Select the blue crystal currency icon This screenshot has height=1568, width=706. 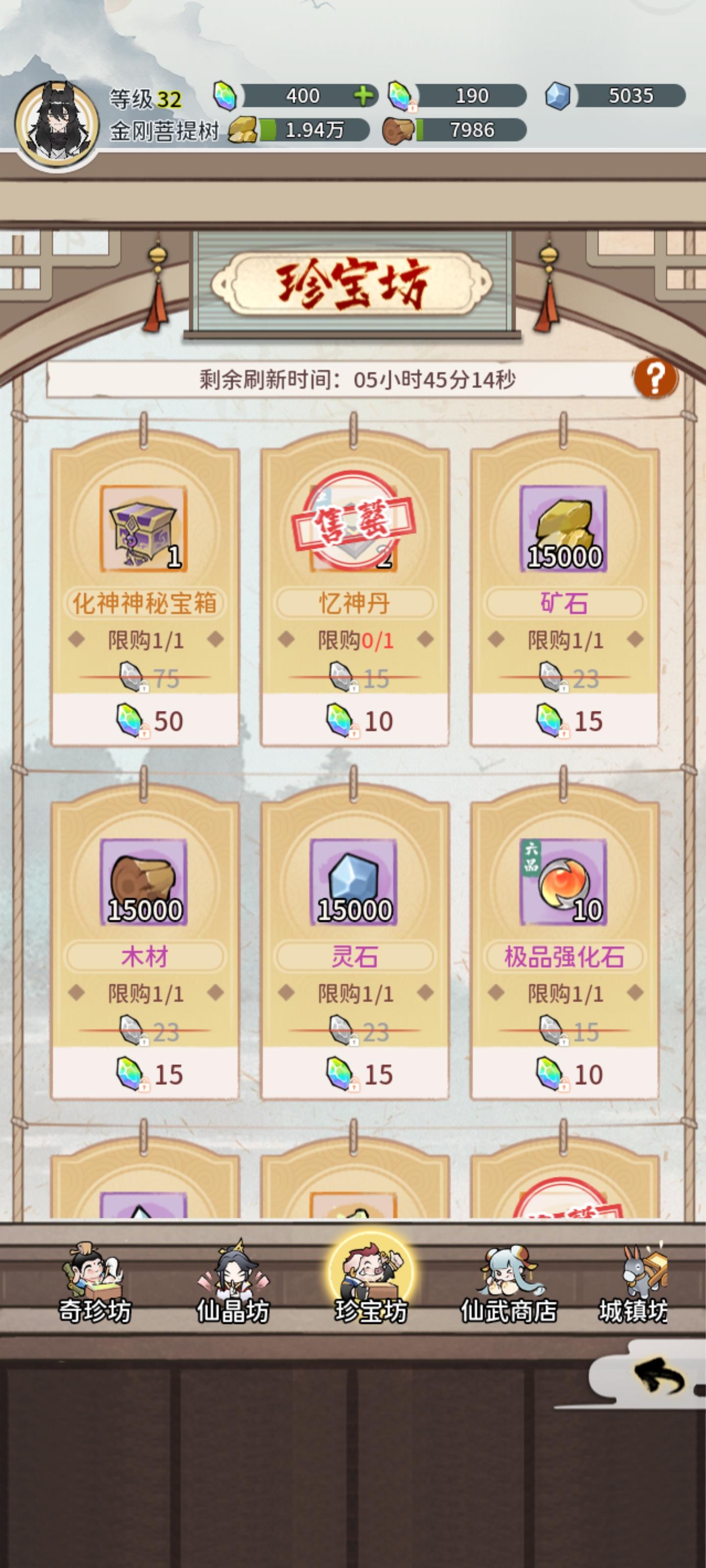(559, 96)
